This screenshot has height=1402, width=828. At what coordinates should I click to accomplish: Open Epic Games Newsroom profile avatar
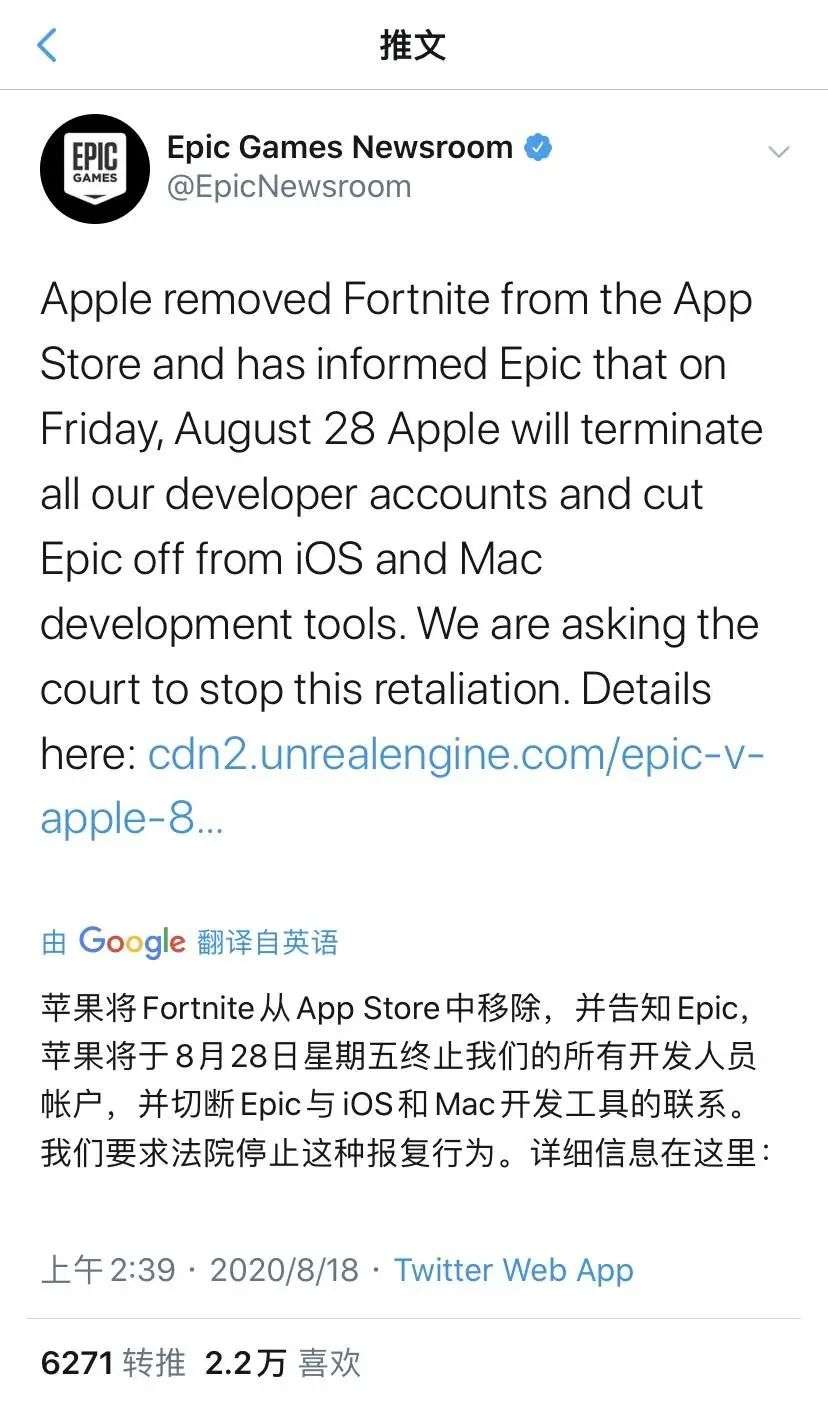[x=95, y=168]
